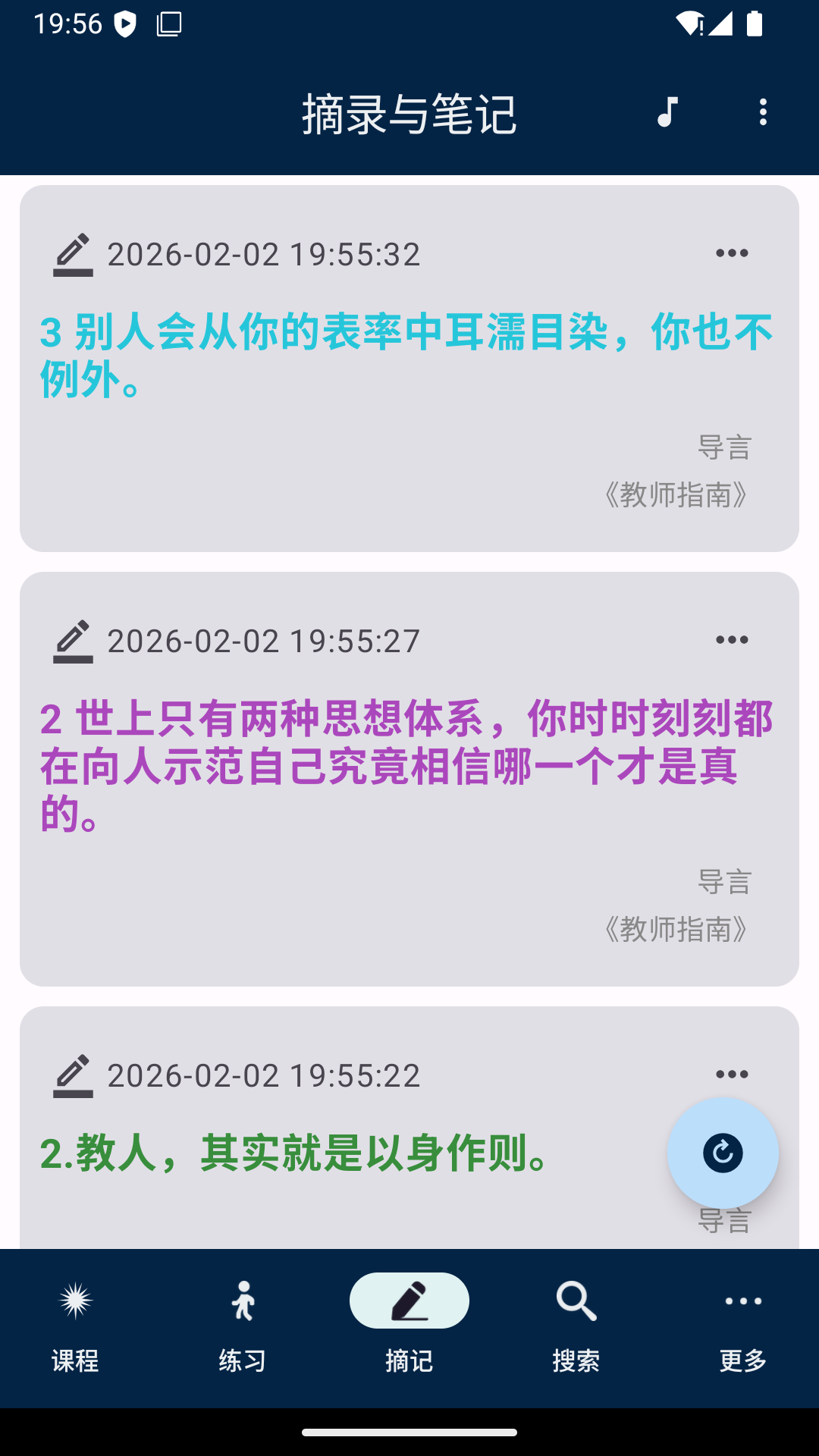819x1456 pixels.
Task: Select the 课程 course icon in bottom navigation
Action: [x=74, y=1299]
